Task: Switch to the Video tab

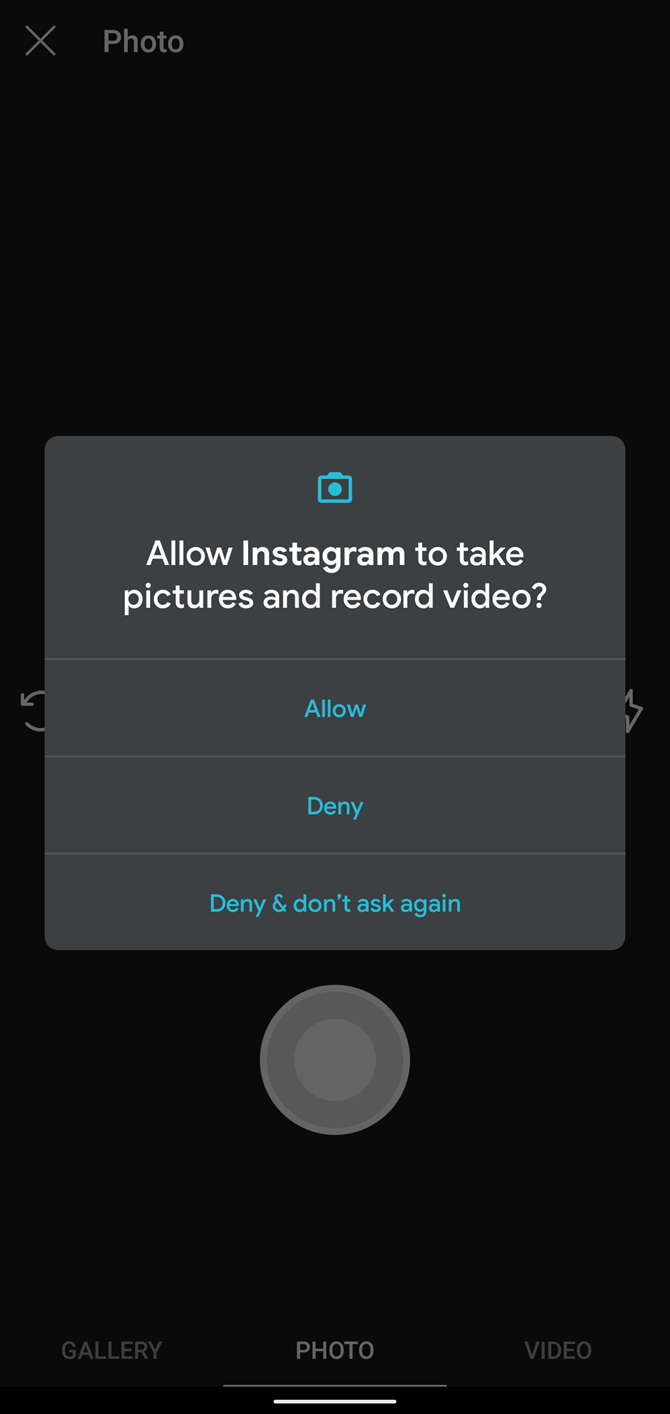Action: pyautogui.click(x=558, y=1350)
